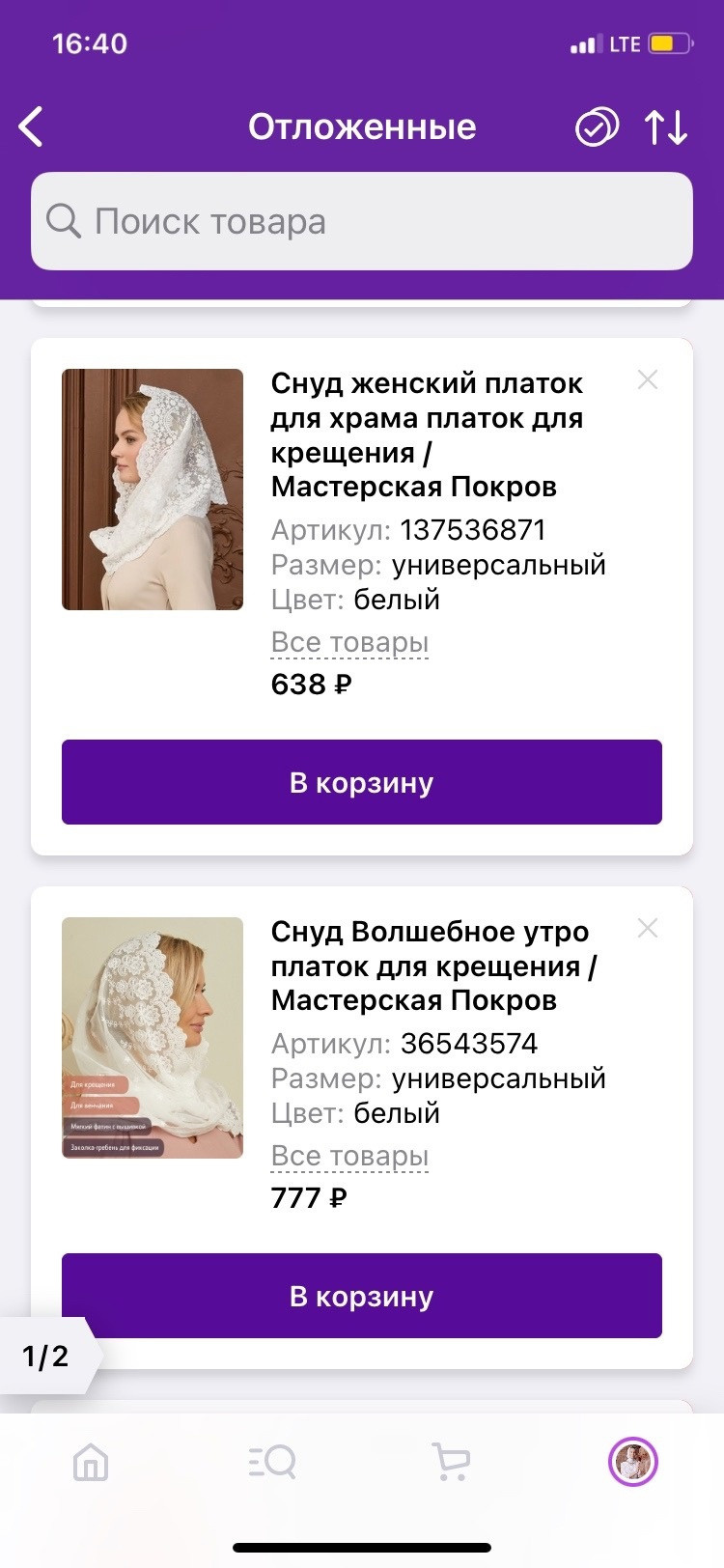Open 'Все товары' under article 36543574

coord(348,1155)
